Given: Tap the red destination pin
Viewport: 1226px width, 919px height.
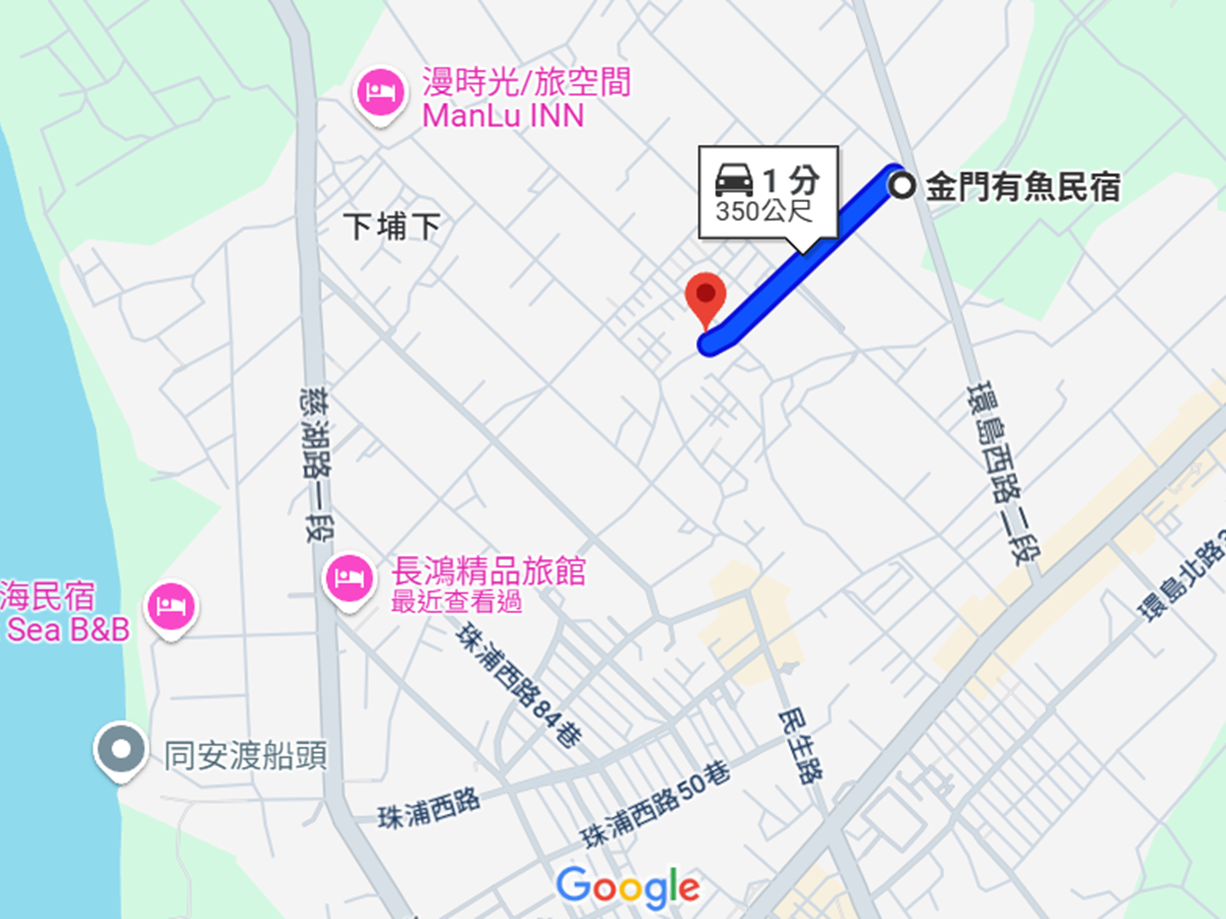Looking at the screenshot, I should point(707,298).
